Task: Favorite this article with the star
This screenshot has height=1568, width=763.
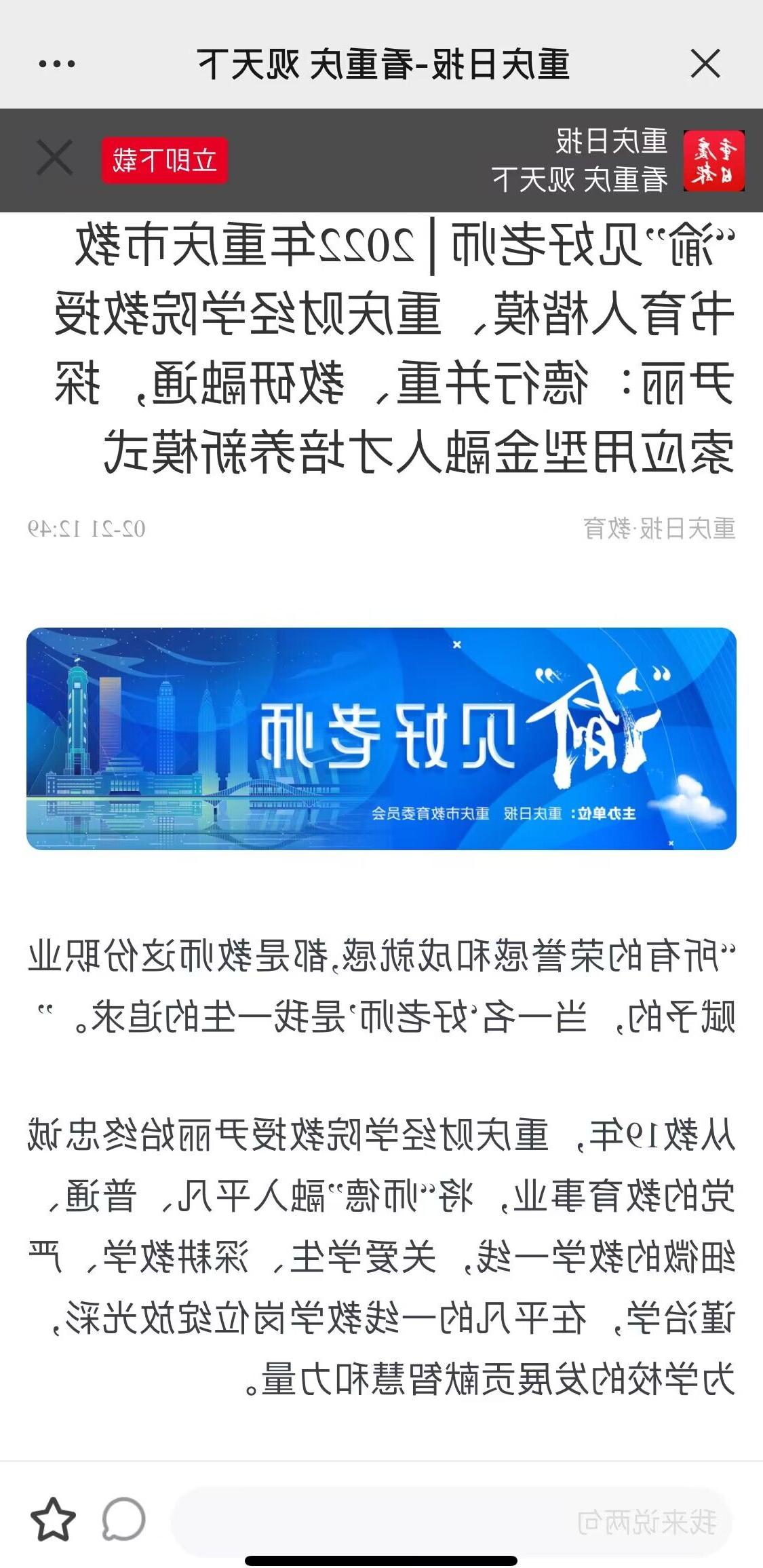Action: click(53, 1520)
